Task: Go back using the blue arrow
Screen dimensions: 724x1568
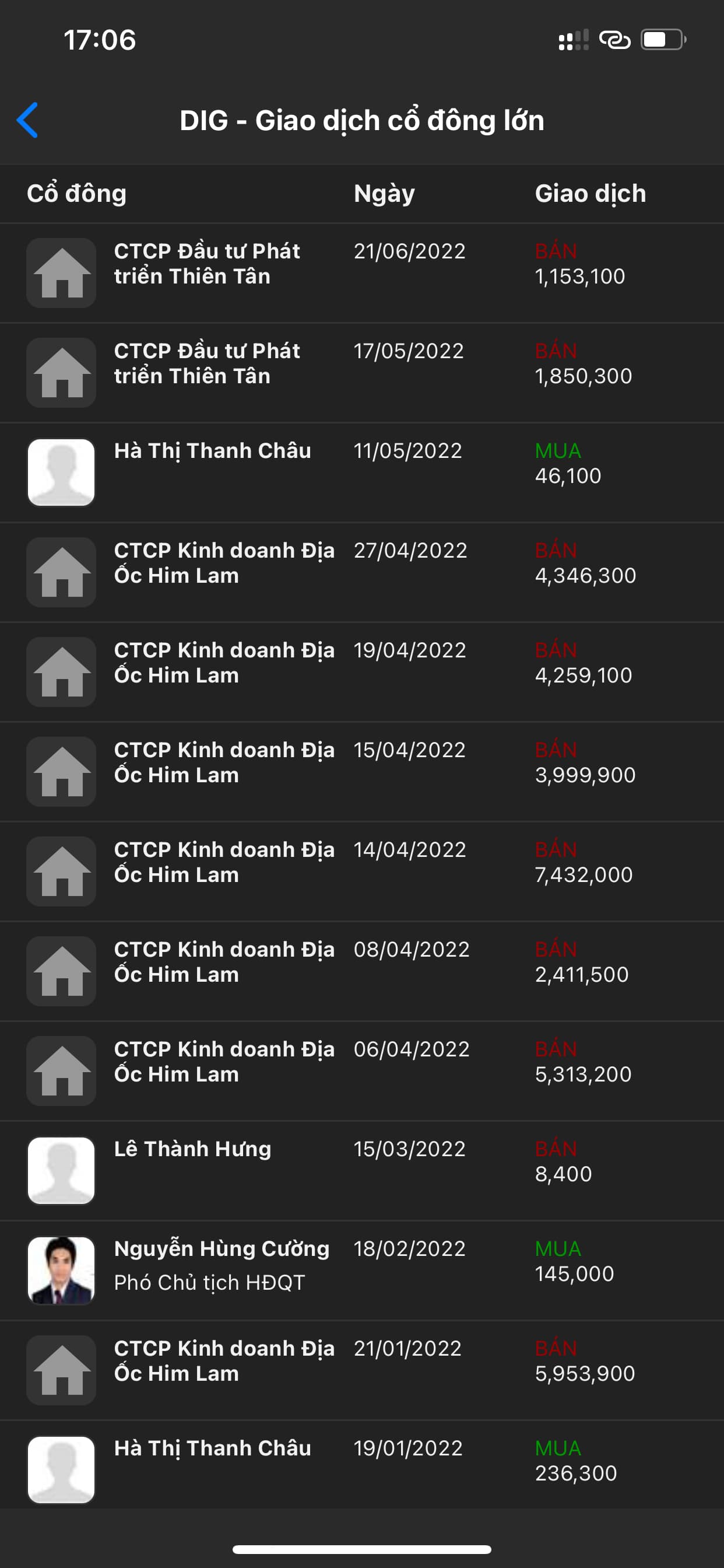Action: (x=27, y=120)
